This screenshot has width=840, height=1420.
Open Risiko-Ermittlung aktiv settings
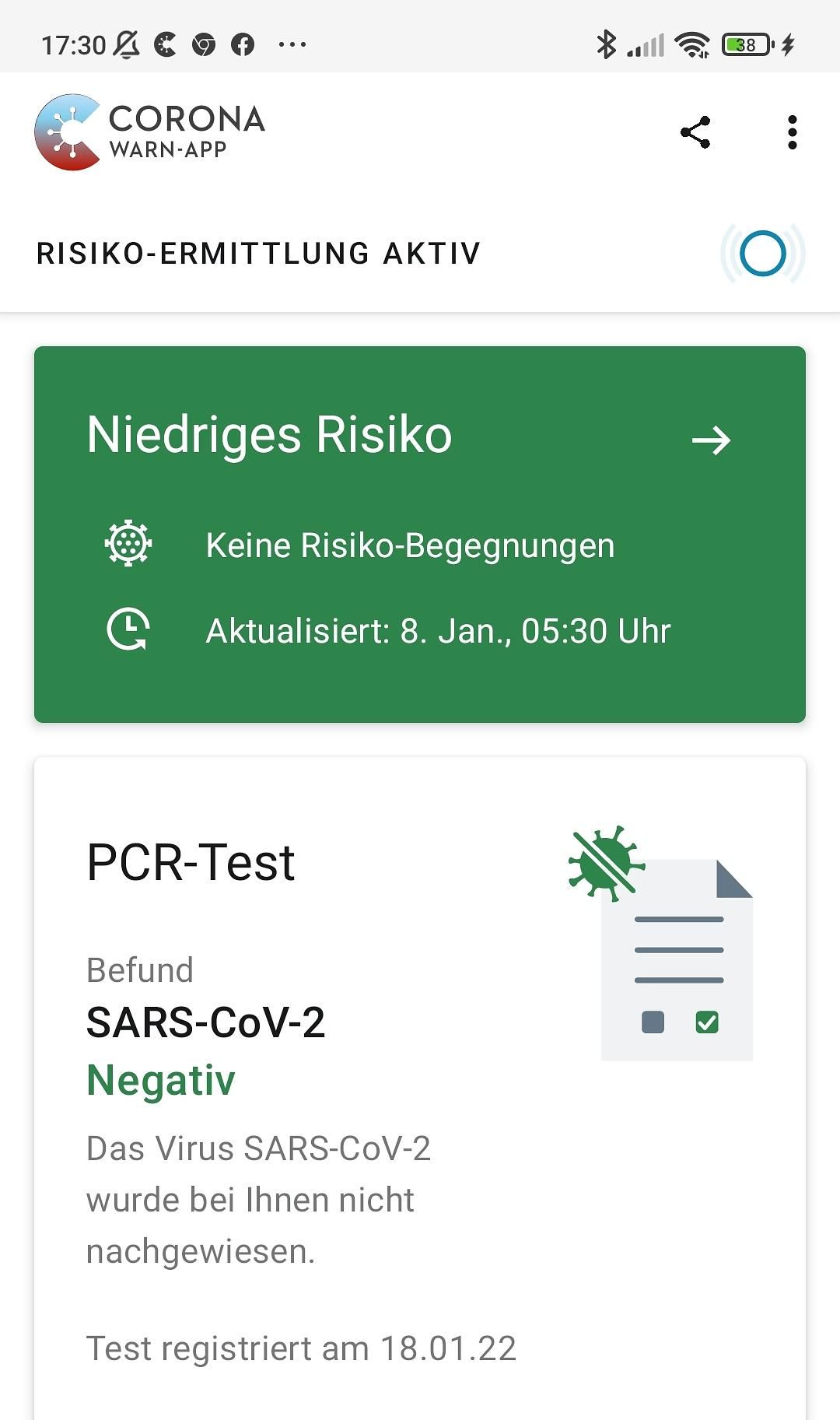pyautogui.click(x=420, y=254)
